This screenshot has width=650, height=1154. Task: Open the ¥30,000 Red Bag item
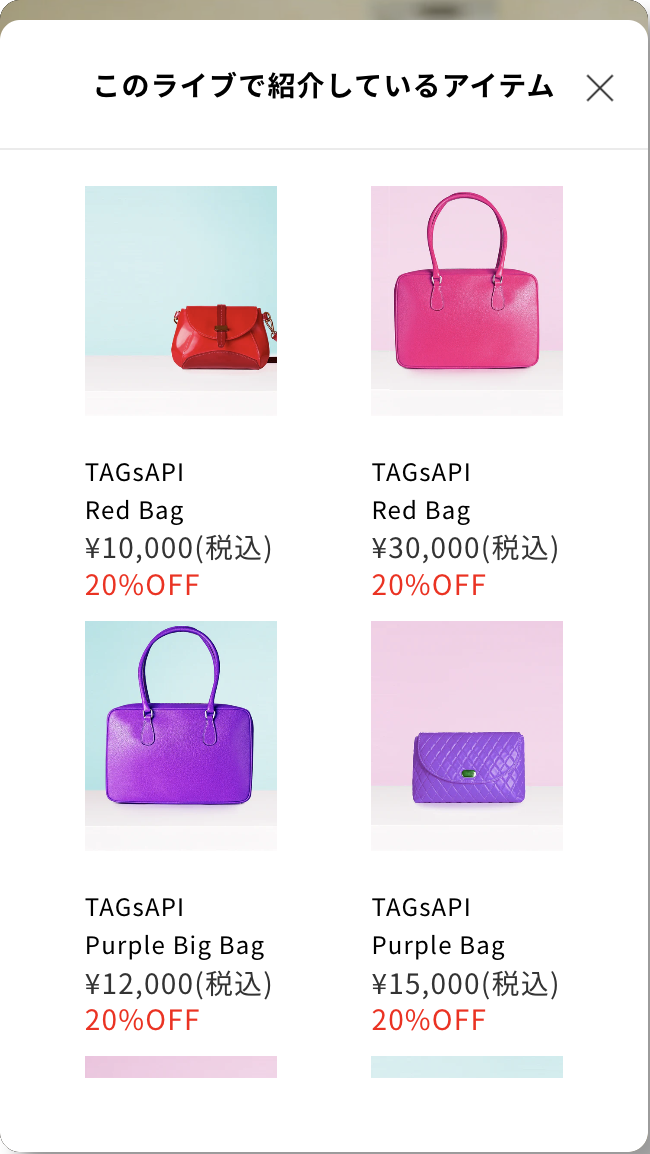[467, 300]
